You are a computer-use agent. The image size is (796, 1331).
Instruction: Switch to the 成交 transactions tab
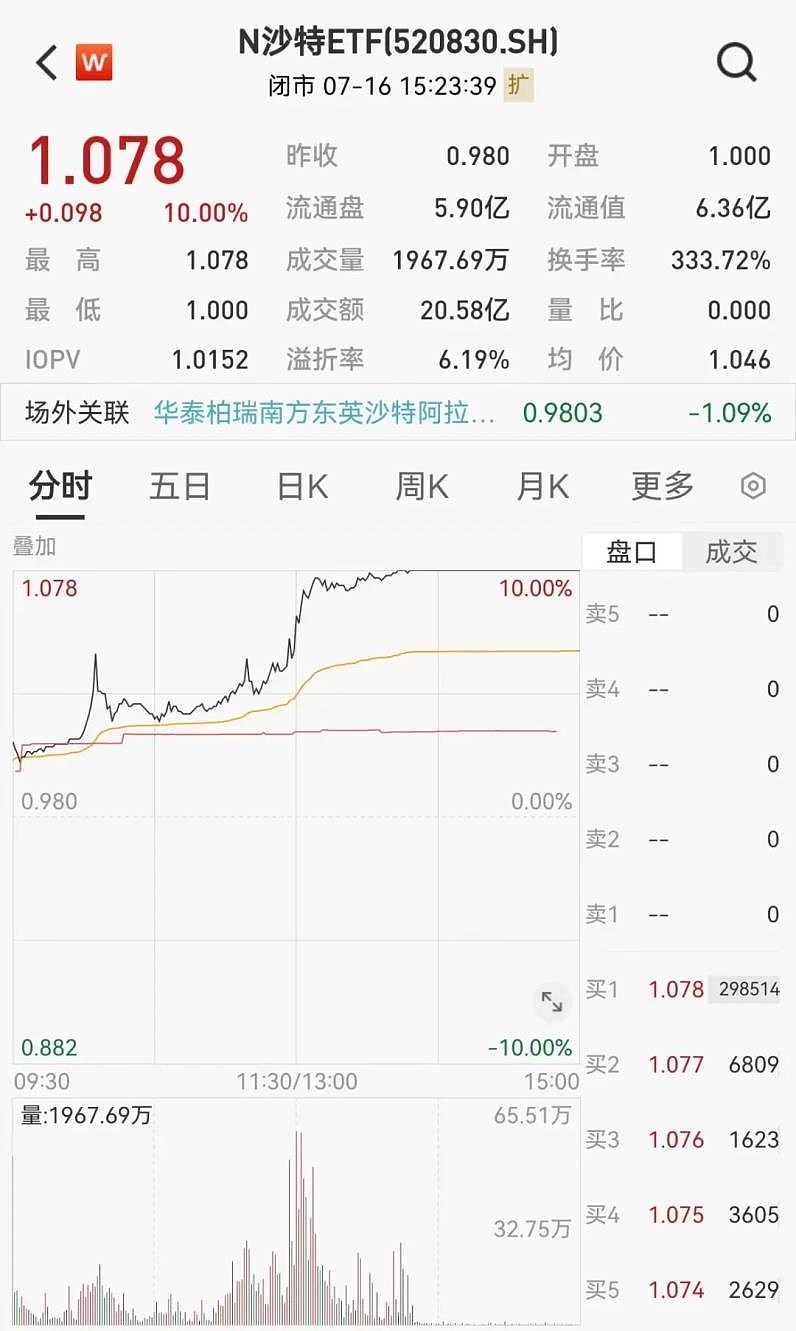(x=733, y=551)
